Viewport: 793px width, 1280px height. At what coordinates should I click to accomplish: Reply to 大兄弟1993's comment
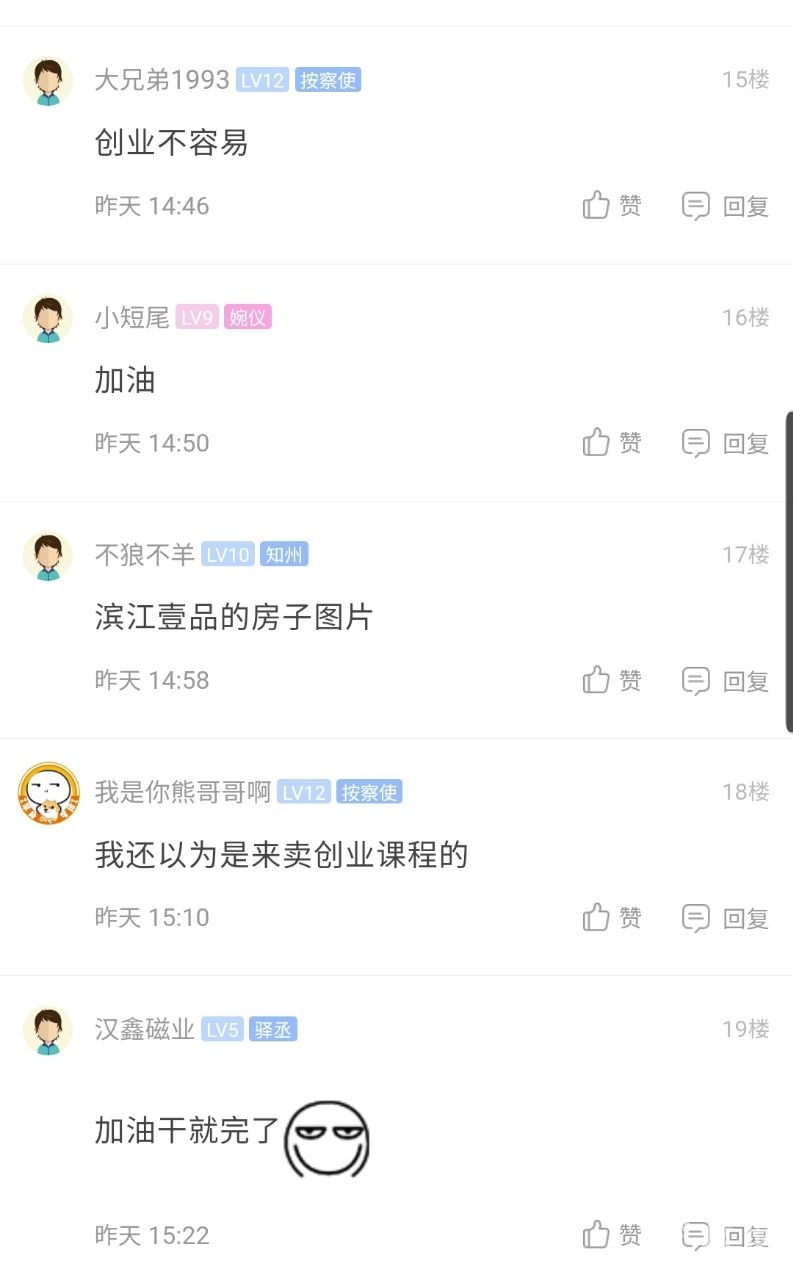725,206
